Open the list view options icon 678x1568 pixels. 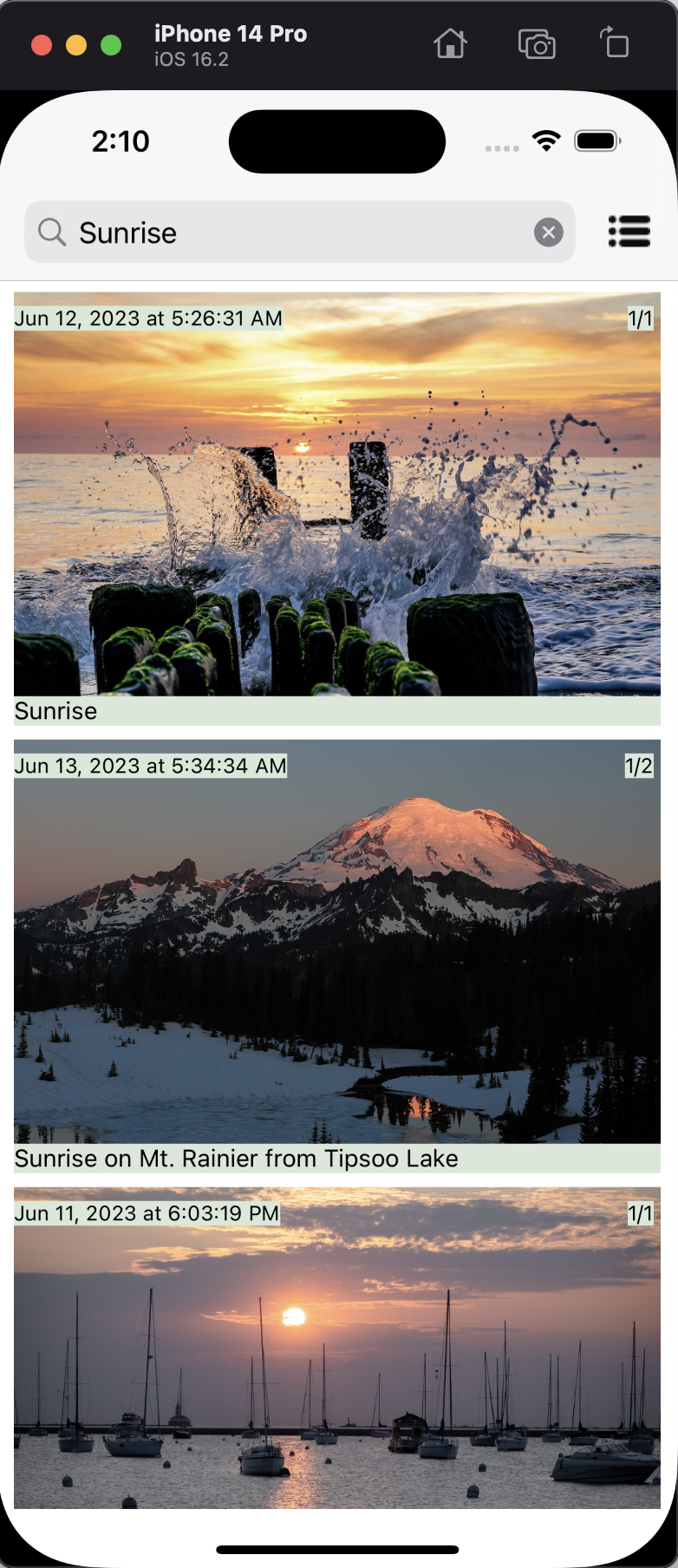pos(629,232)
